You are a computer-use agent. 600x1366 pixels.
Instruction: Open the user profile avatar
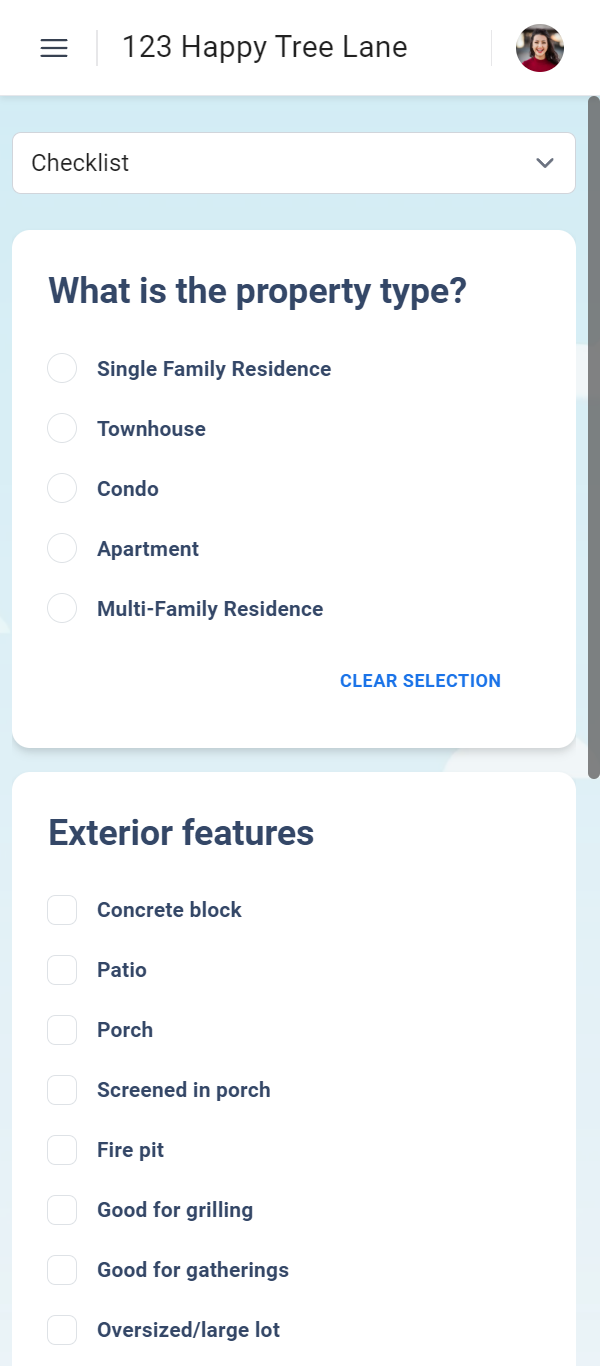coord(539,48)
